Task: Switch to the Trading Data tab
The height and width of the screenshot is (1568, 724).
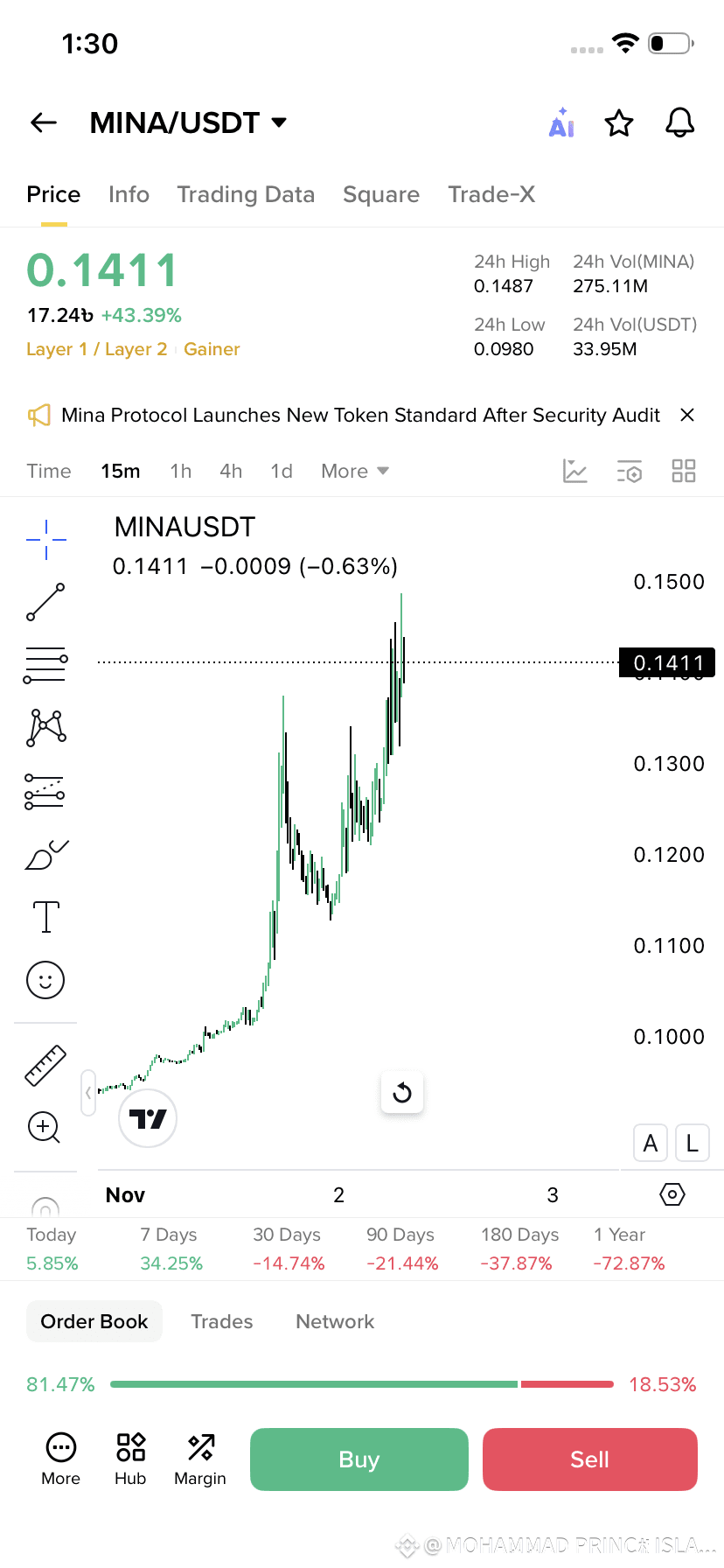Action: [x=246, y=194]
